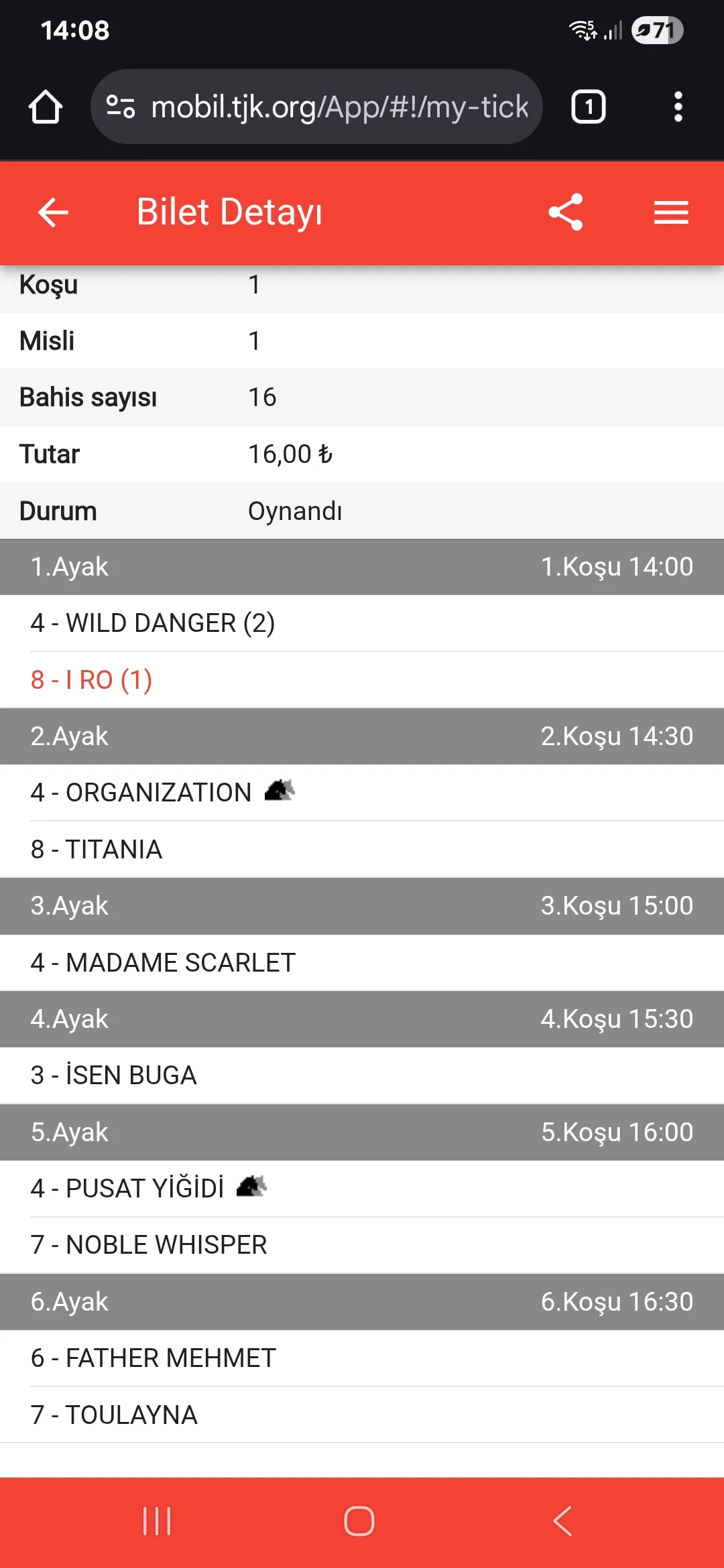Open Chrome's three-dot overflow menu
The width and height of the screenshot is (724, 1568).
[x=678, y=107]
